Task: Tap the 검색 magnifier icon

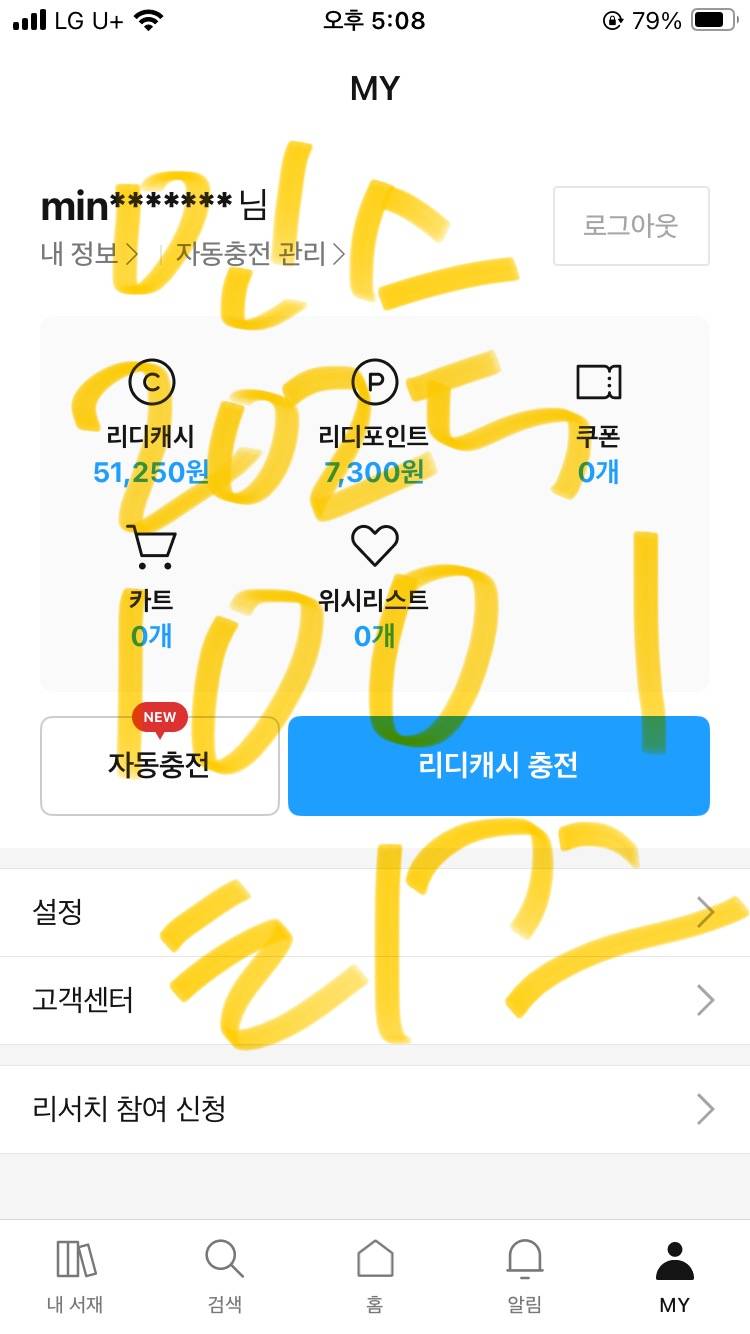Action: point(224,1262)
